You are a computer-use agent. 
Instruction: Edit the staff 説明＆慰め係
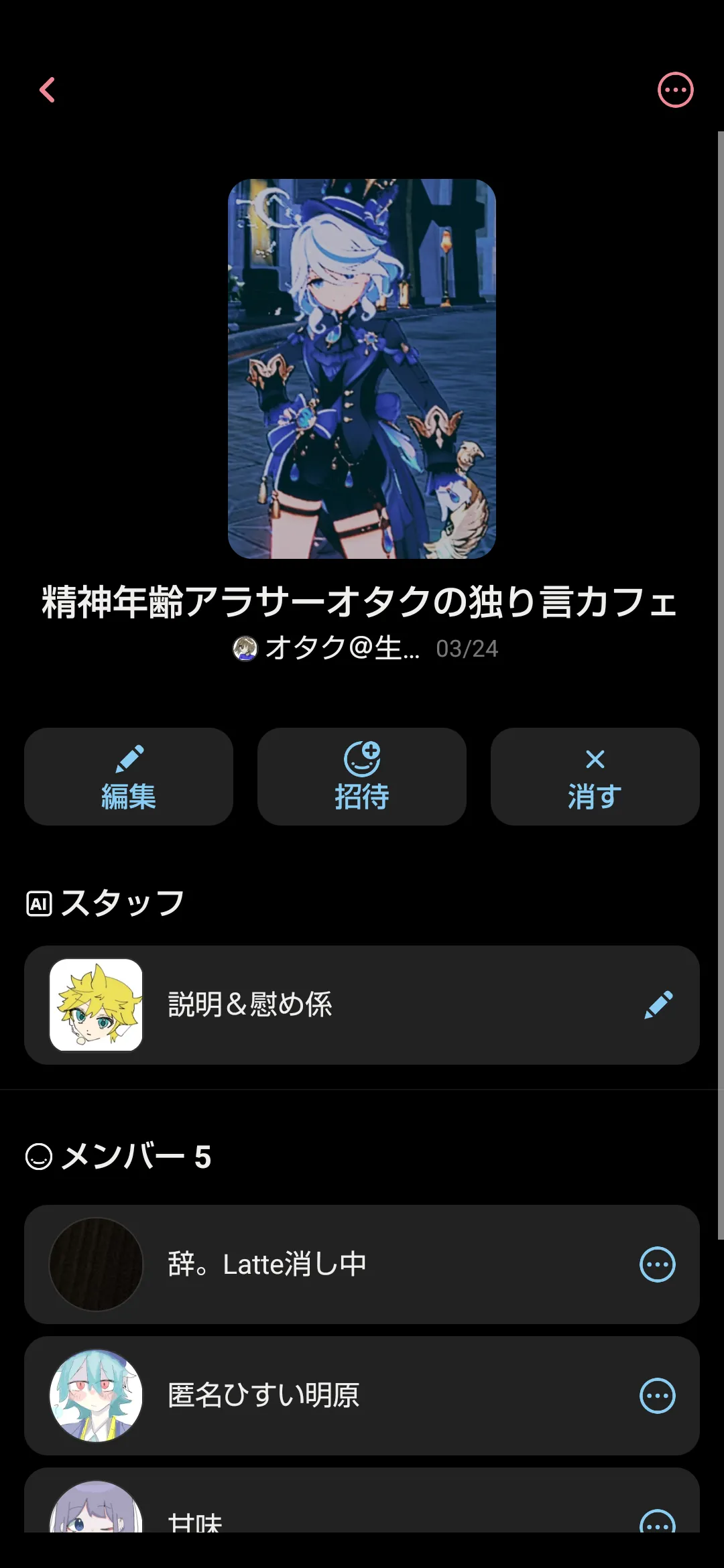[658, 1005]
